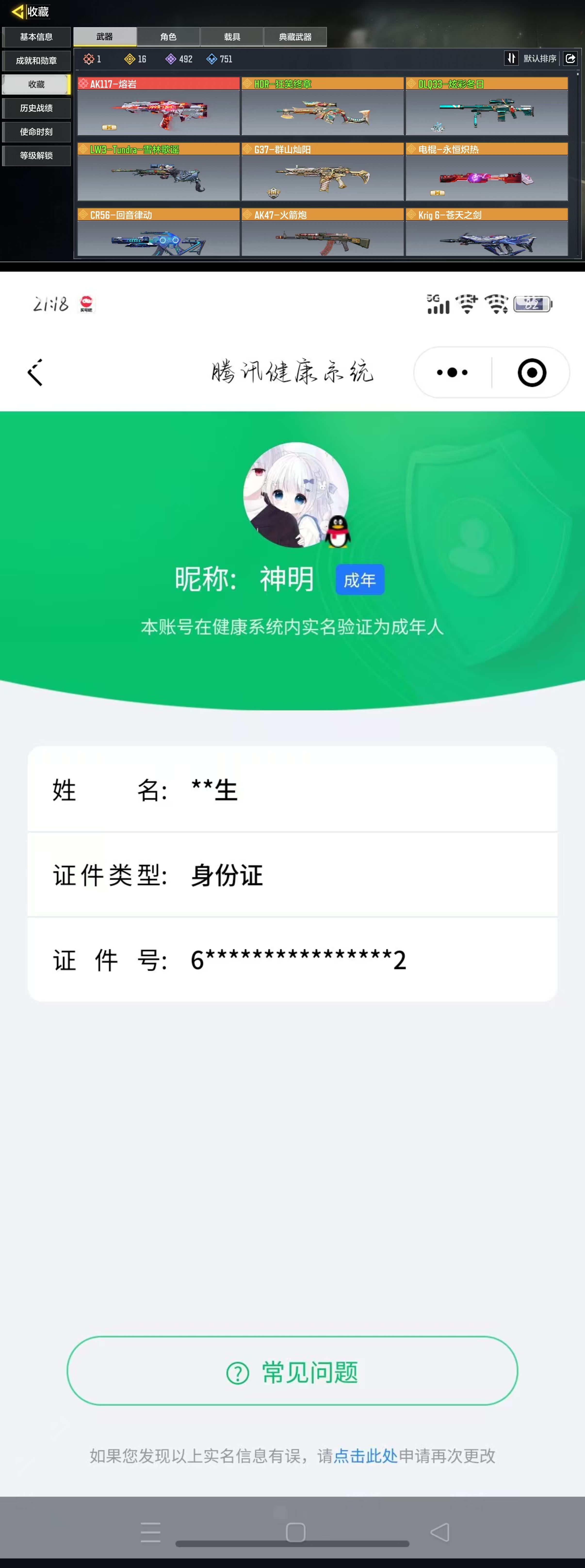The width and height of the screenshot is (585, 1568).
Task: Open the mini program options with the ... button
Action: point(450,372)
